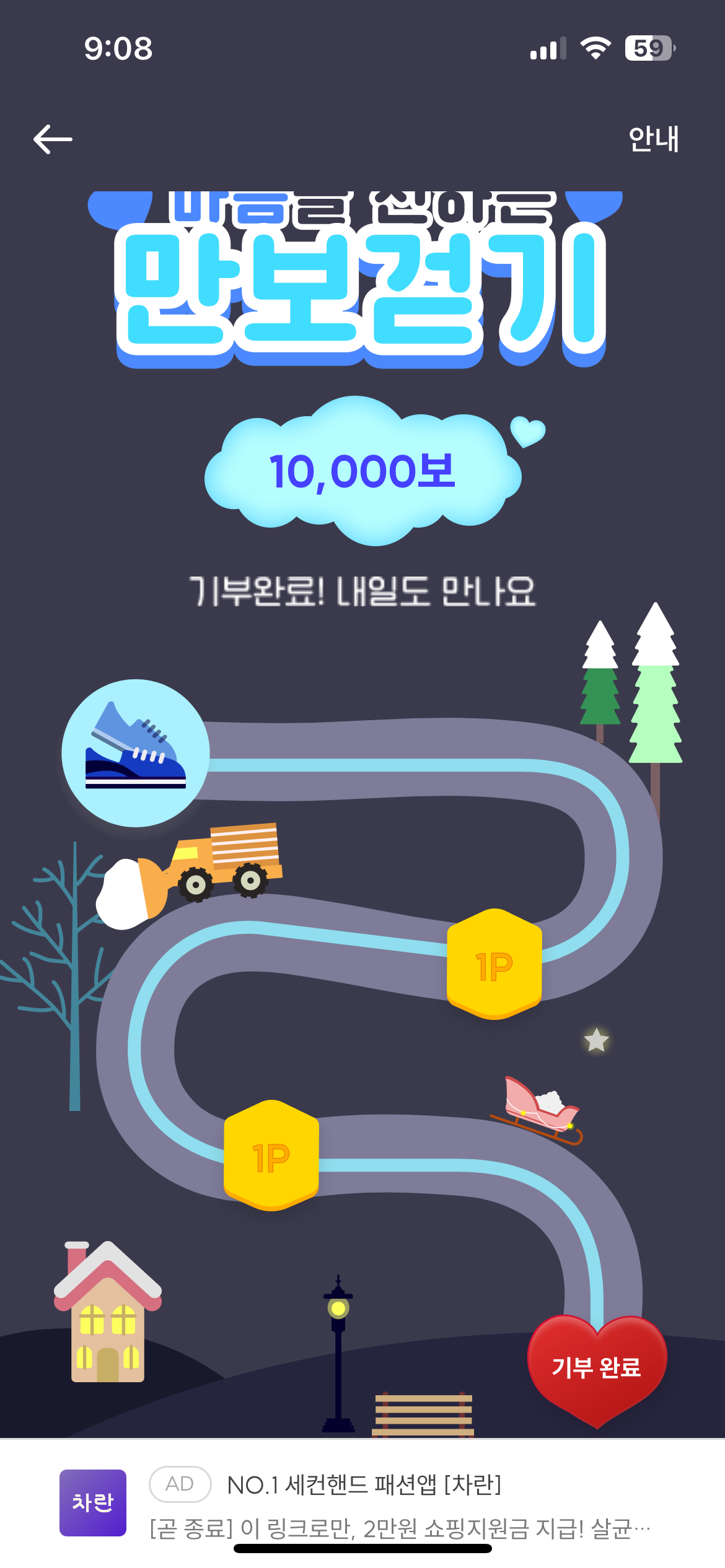
Task: Open the 안내 guide
Action: [653, 139]
